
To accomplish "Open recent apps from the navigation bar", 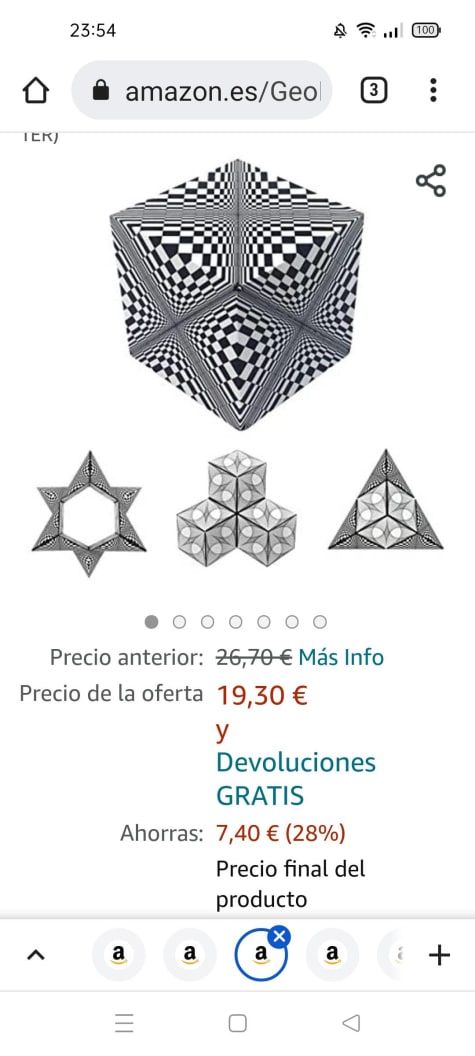I will [124, 1024].
